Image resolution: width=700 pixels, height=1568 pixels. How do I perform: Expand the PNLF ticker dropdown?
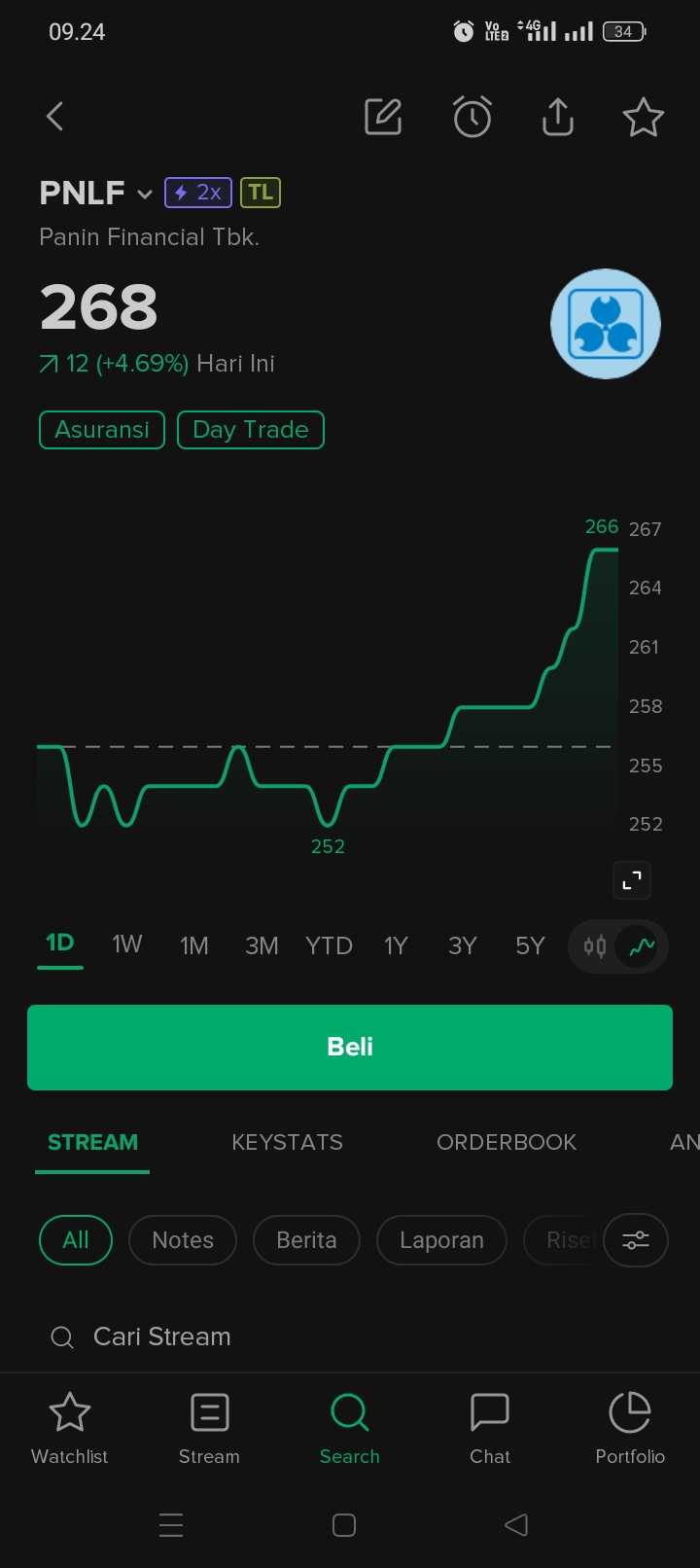tap(145, 194)
